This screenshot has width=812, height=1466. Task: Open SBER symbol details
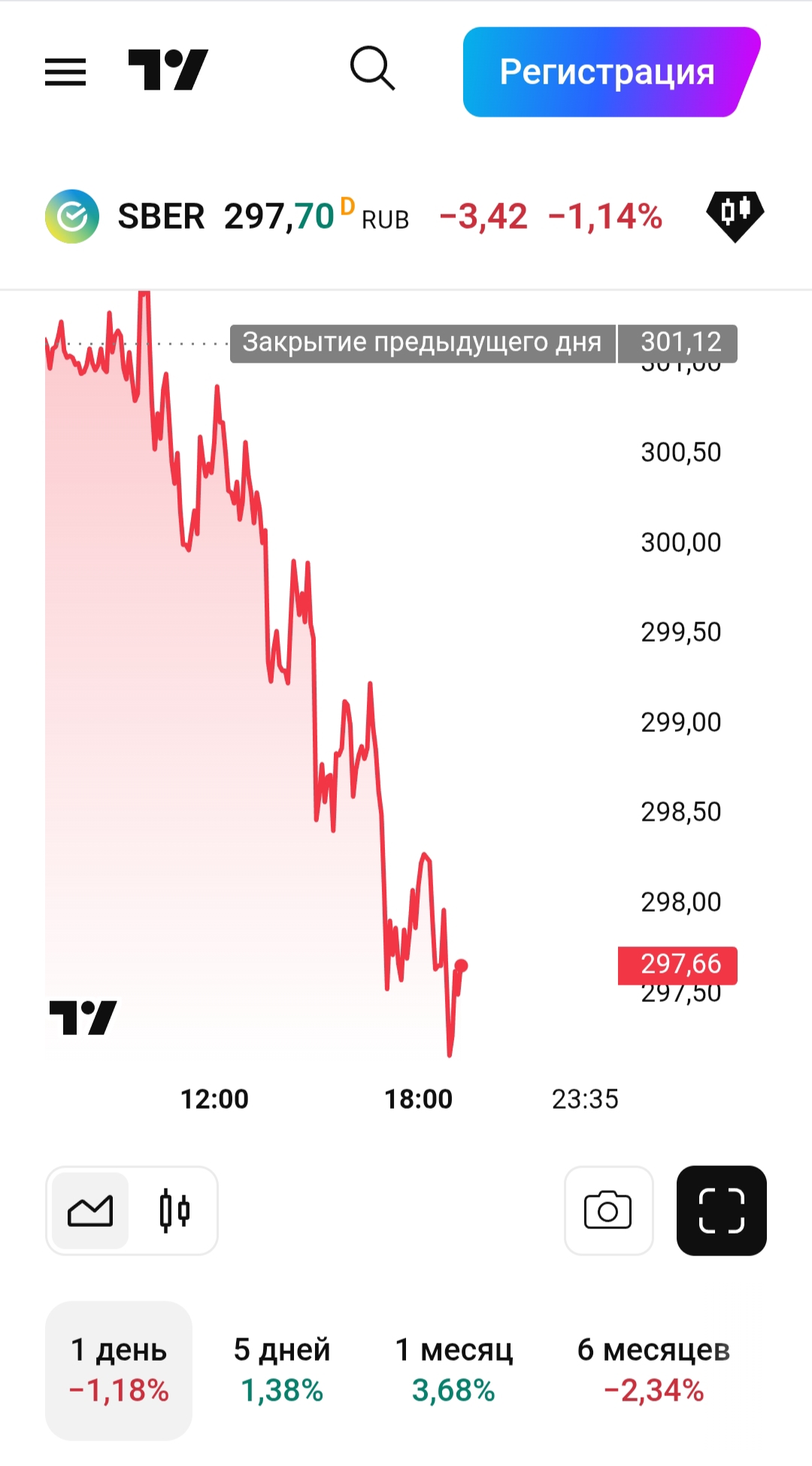[161, 217]
